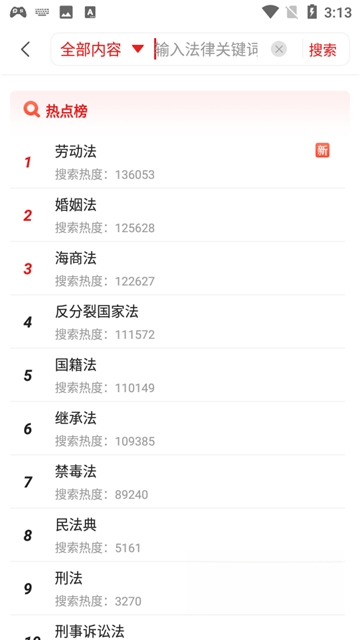Open 反分裂国家法 from the hot list
Image resolution: width=360 pixels, height=640 pixels.
[x=177, y=322]
